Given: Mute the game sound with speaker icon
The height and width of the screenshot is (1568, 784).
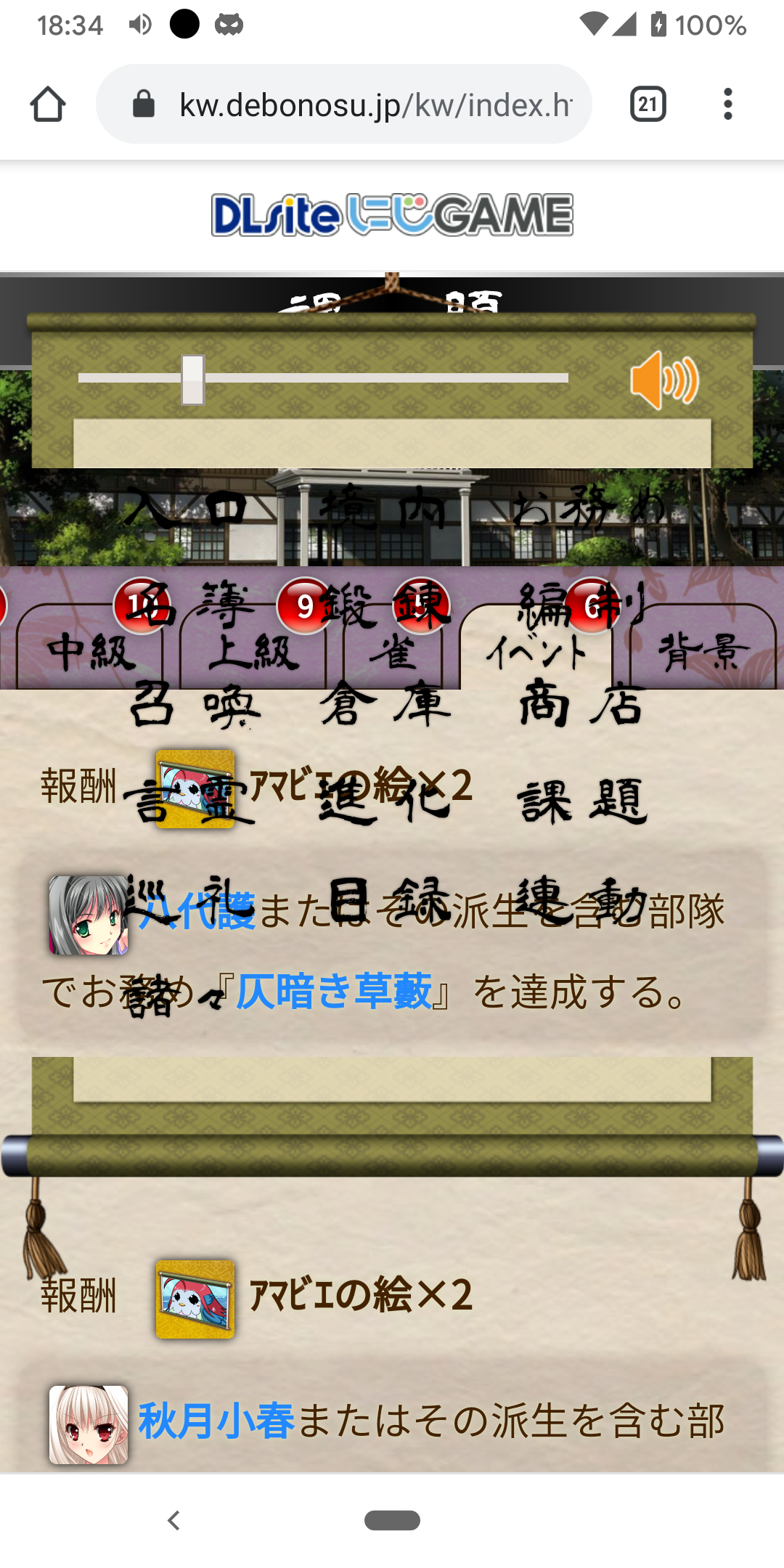Looking at the screenshot, I should [663, 380].
